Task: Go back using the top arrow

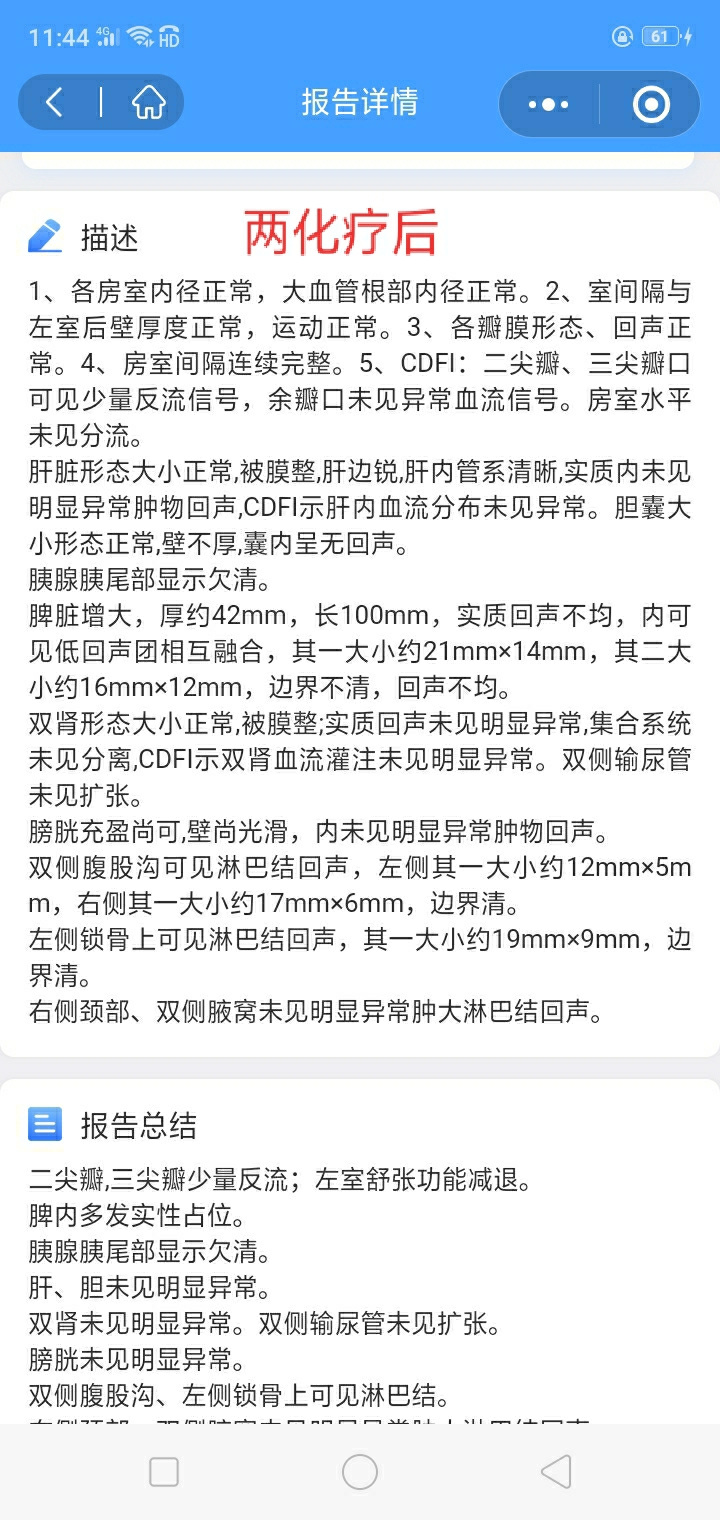Action: coord(55,102)
